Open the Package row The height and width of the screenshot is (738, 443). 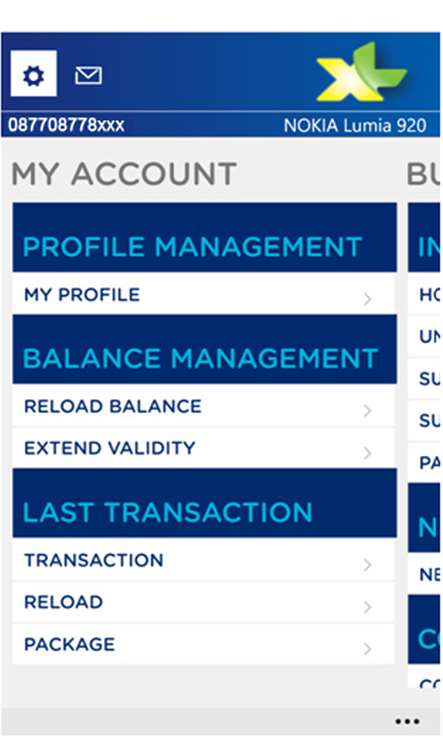tap(204, 644)
